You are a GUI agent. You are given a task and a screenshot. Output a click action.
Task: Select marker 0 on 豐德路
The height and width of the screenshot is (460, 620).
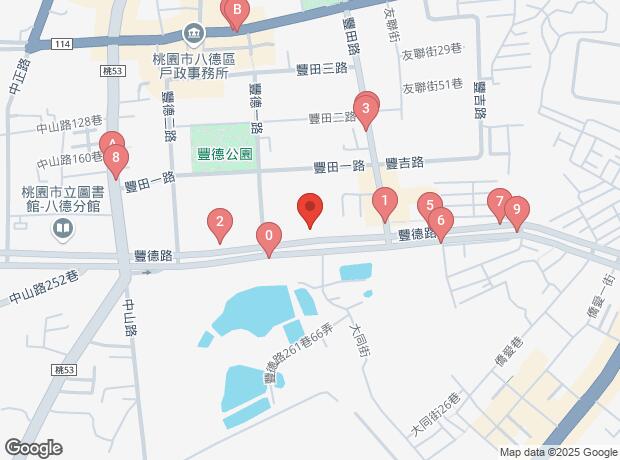[268, 237]
